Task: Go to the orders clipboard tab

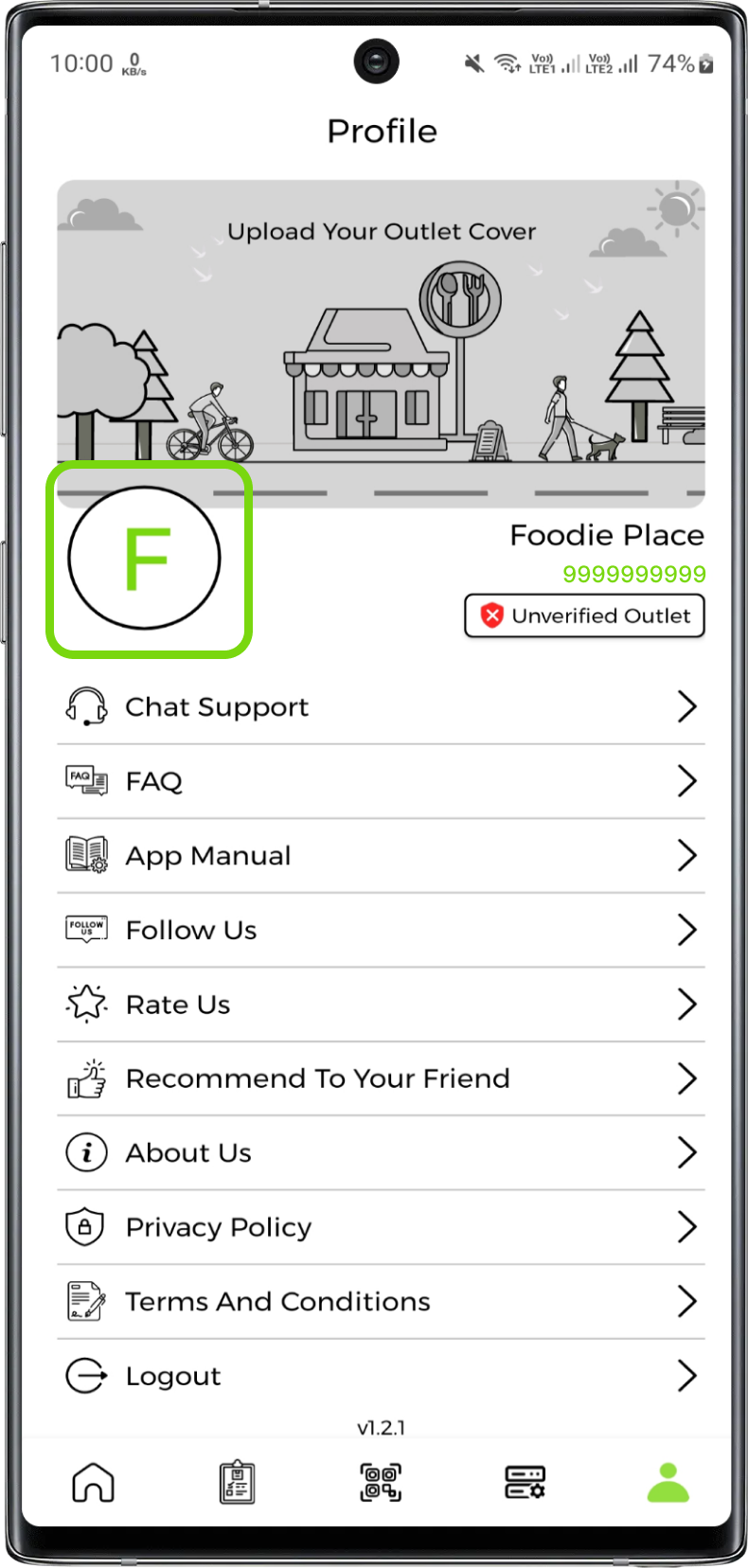Action: [237, 1482]
